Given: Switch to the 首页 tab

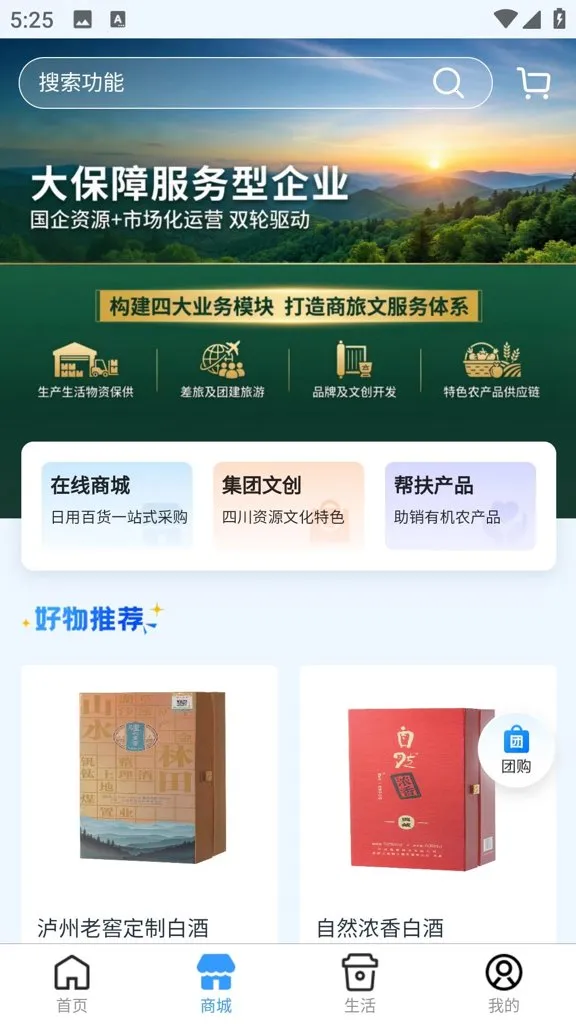Looking at the screenshot, I should pos(72,984).
